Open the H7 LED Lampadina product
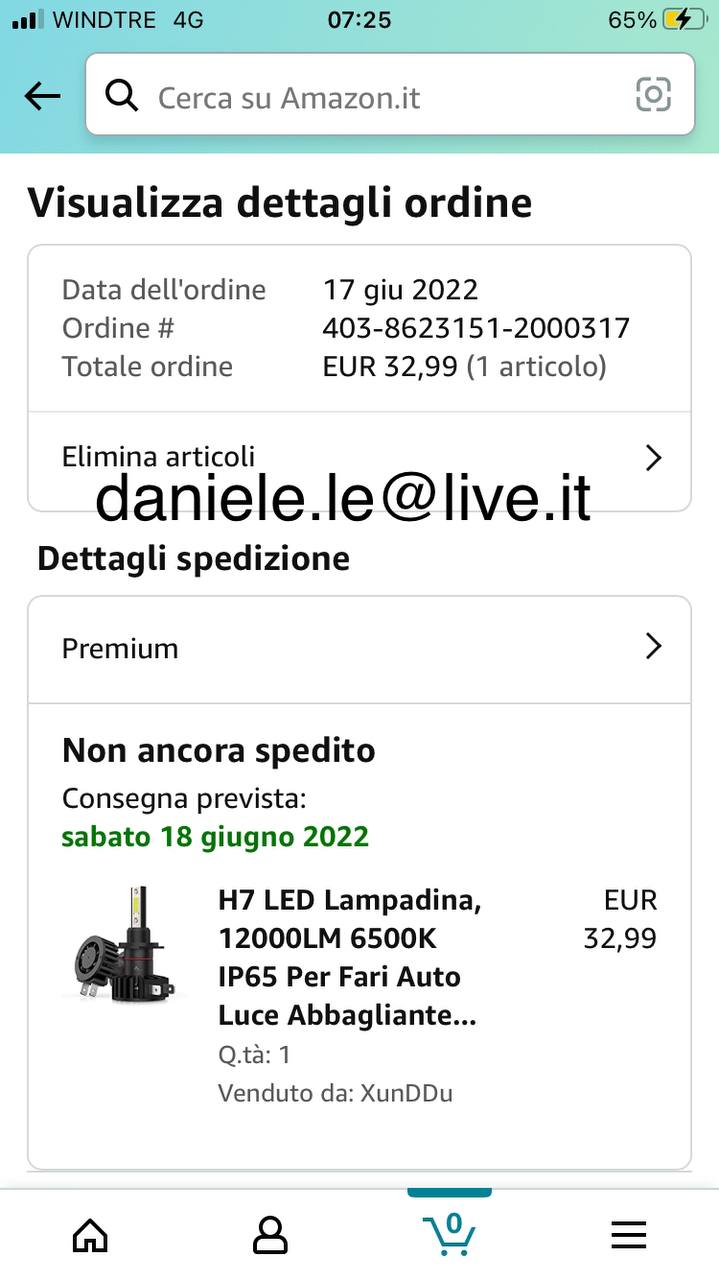This screenshot has width=719, height=1280. 348,957
